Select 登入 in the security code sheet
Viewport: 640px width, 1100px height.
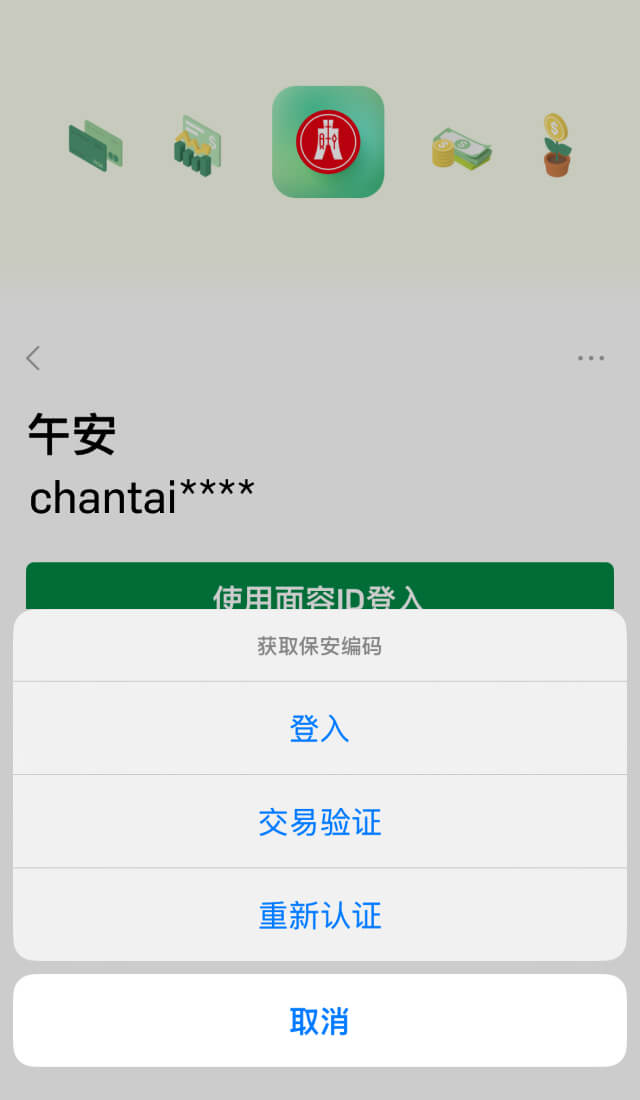pyautogui.click(x=320, y=729)
